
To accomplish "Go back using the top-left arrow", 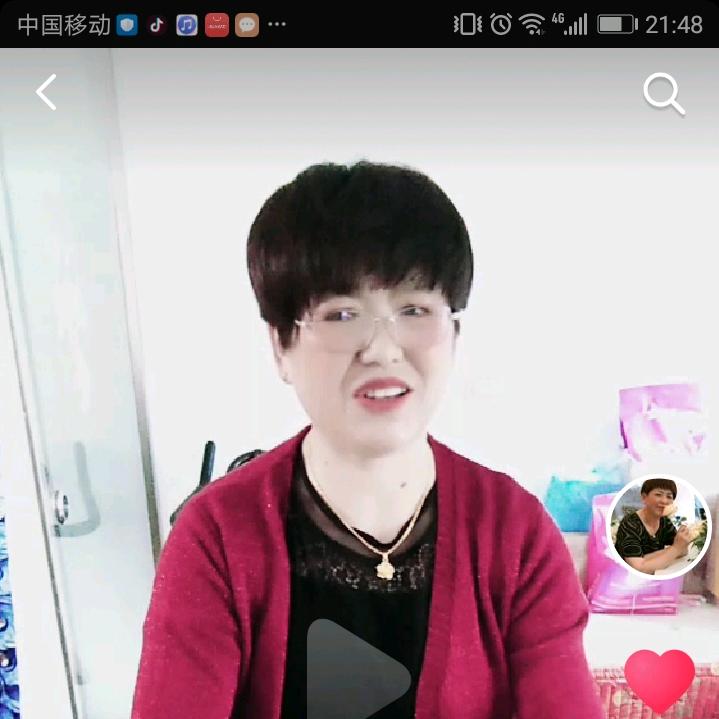I will coord(46,92).
